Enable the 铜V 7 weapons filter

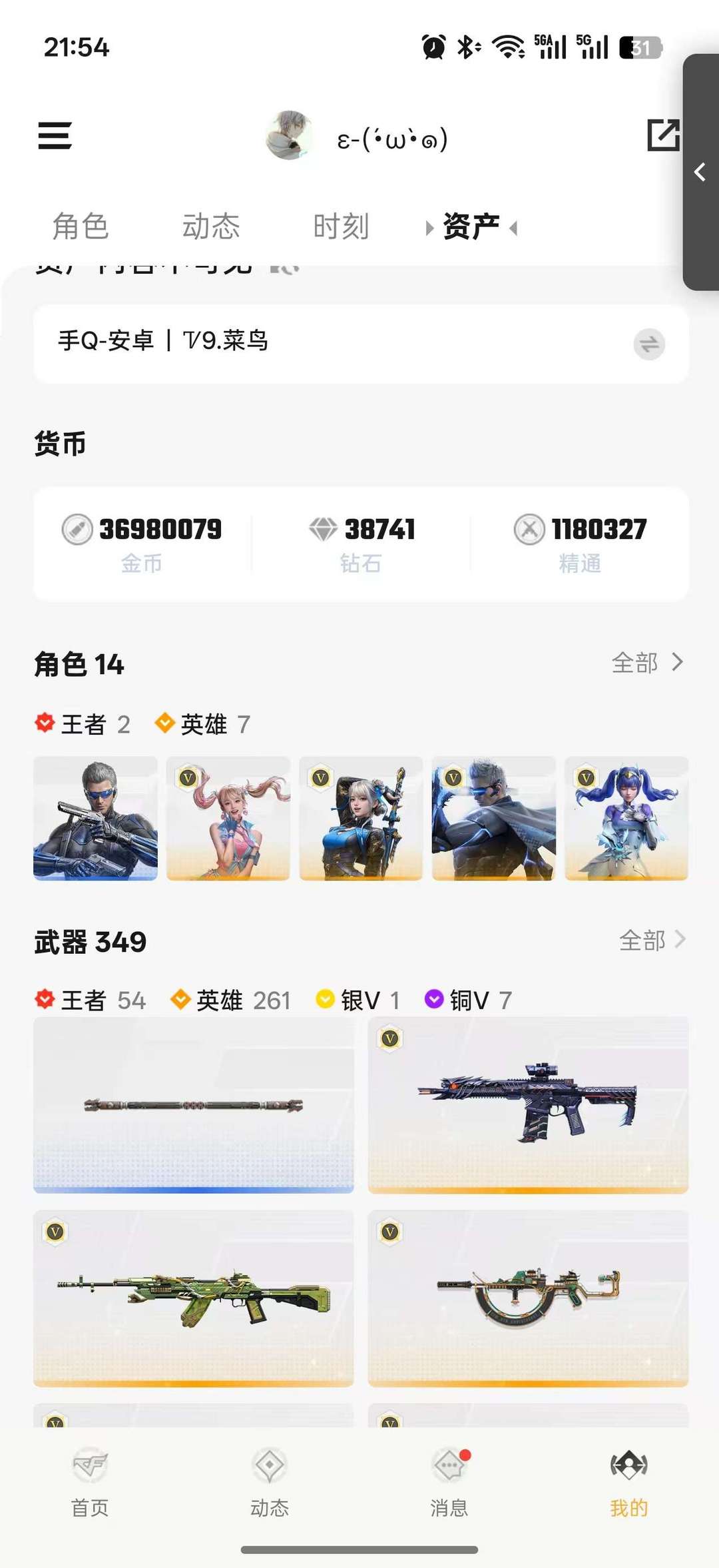(468, 1000)
